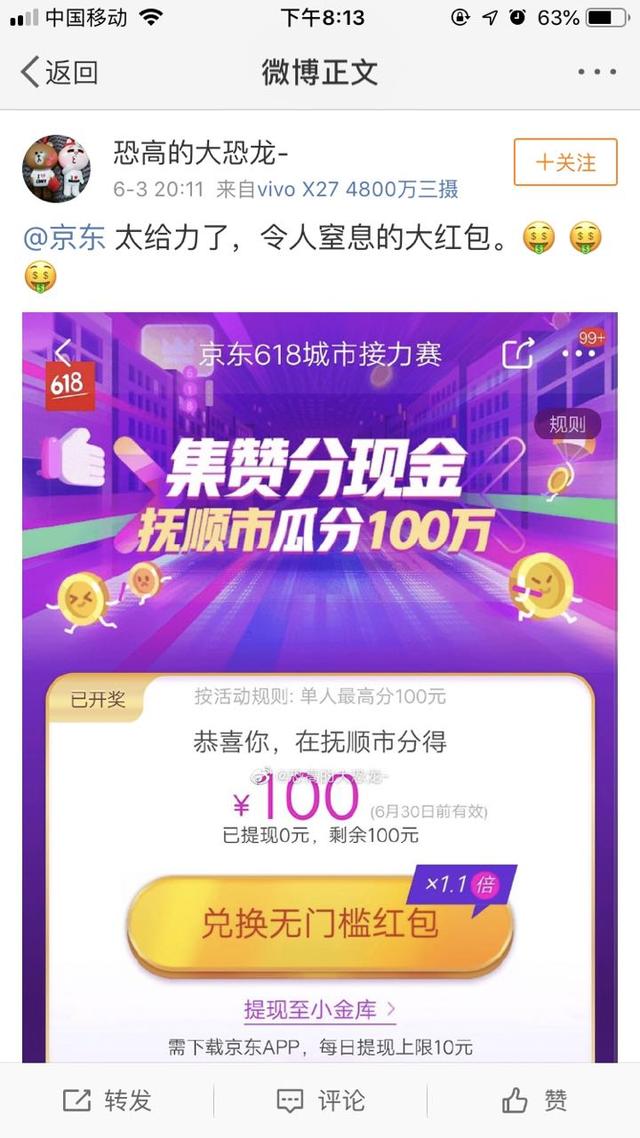Follow the user with +关注
Image resolution: width=640 pixels, height=1138 pixels.
565,162
